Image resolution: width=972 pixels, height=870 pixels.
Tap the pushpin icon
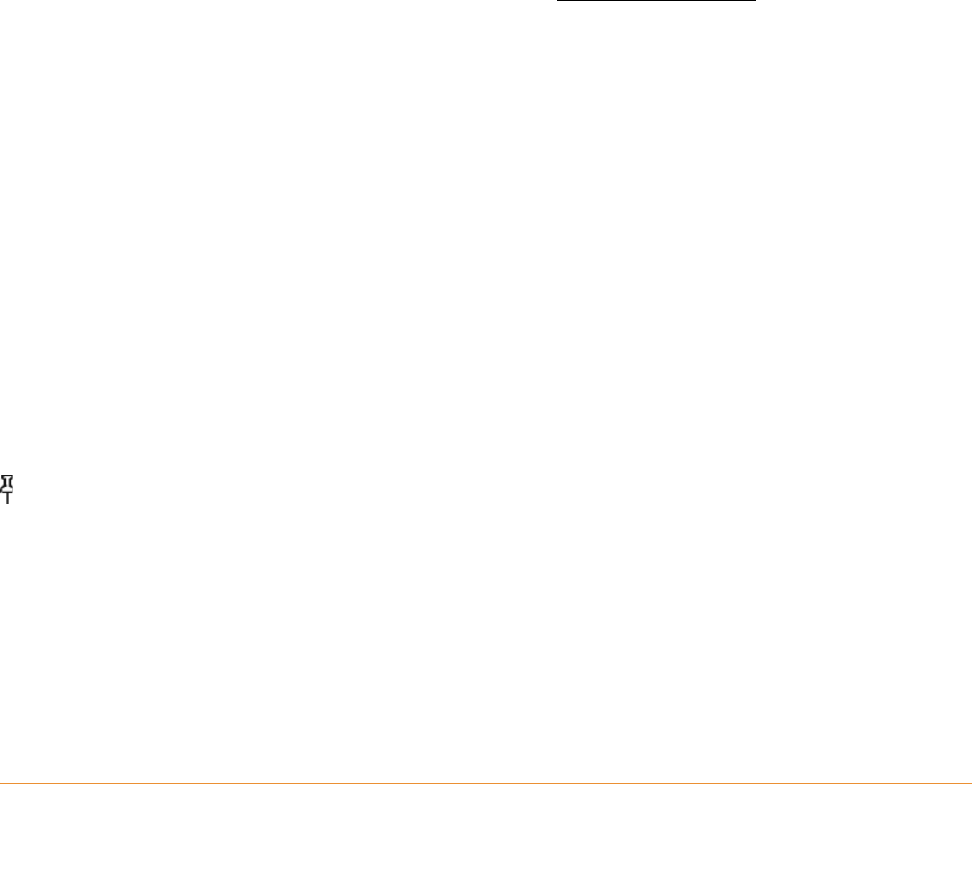tap(7, 489)
